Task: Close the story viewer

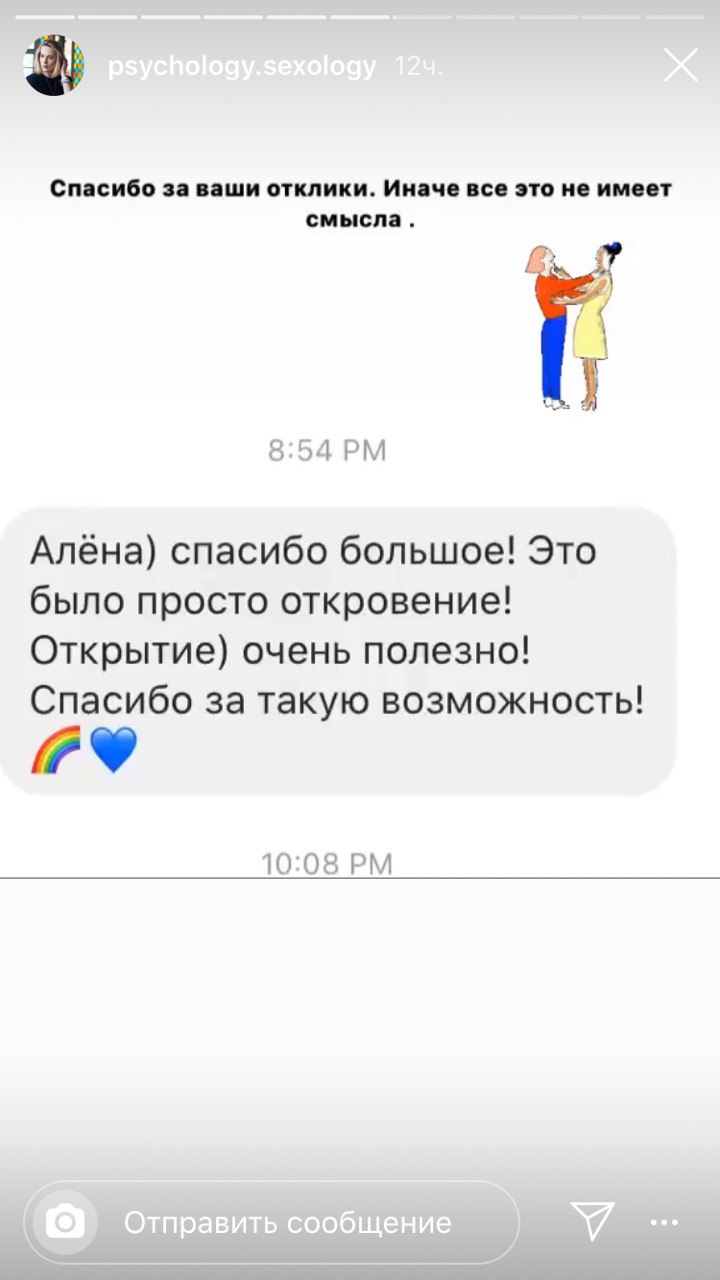Action: click(x=681, y=66)
